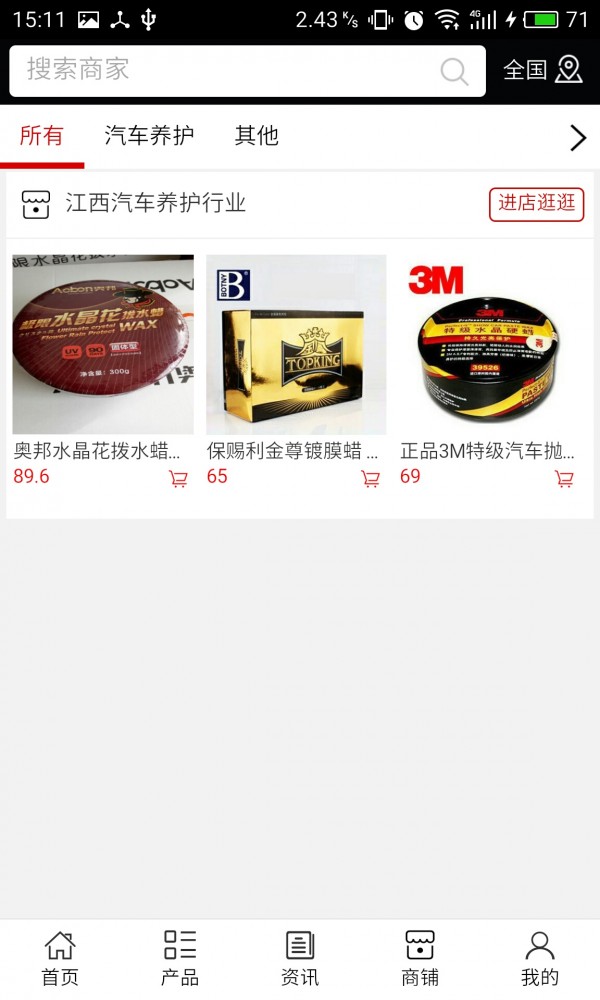Switch to the 汽车养护 category tab
The height and width of the screenshot is (1000, 600).
149,136
